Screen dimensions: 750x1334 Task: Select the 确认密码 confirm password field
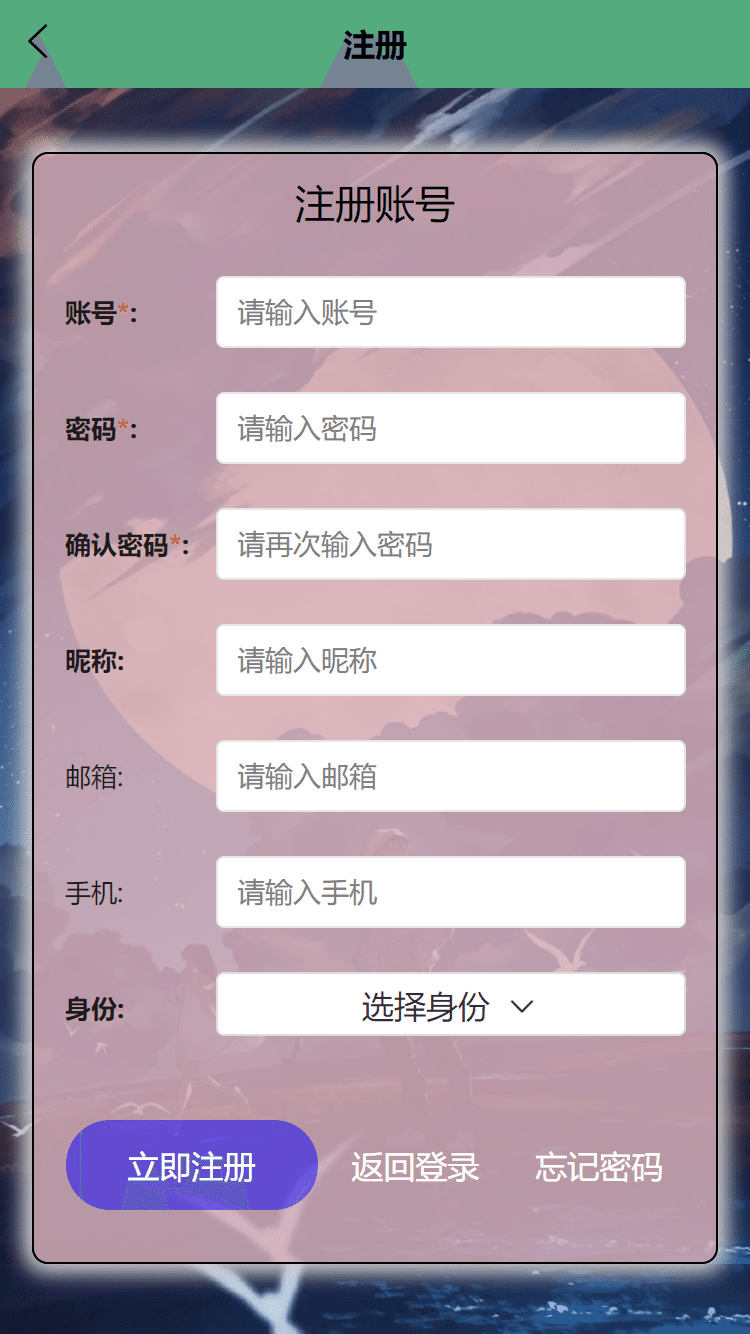coord(450,544)
